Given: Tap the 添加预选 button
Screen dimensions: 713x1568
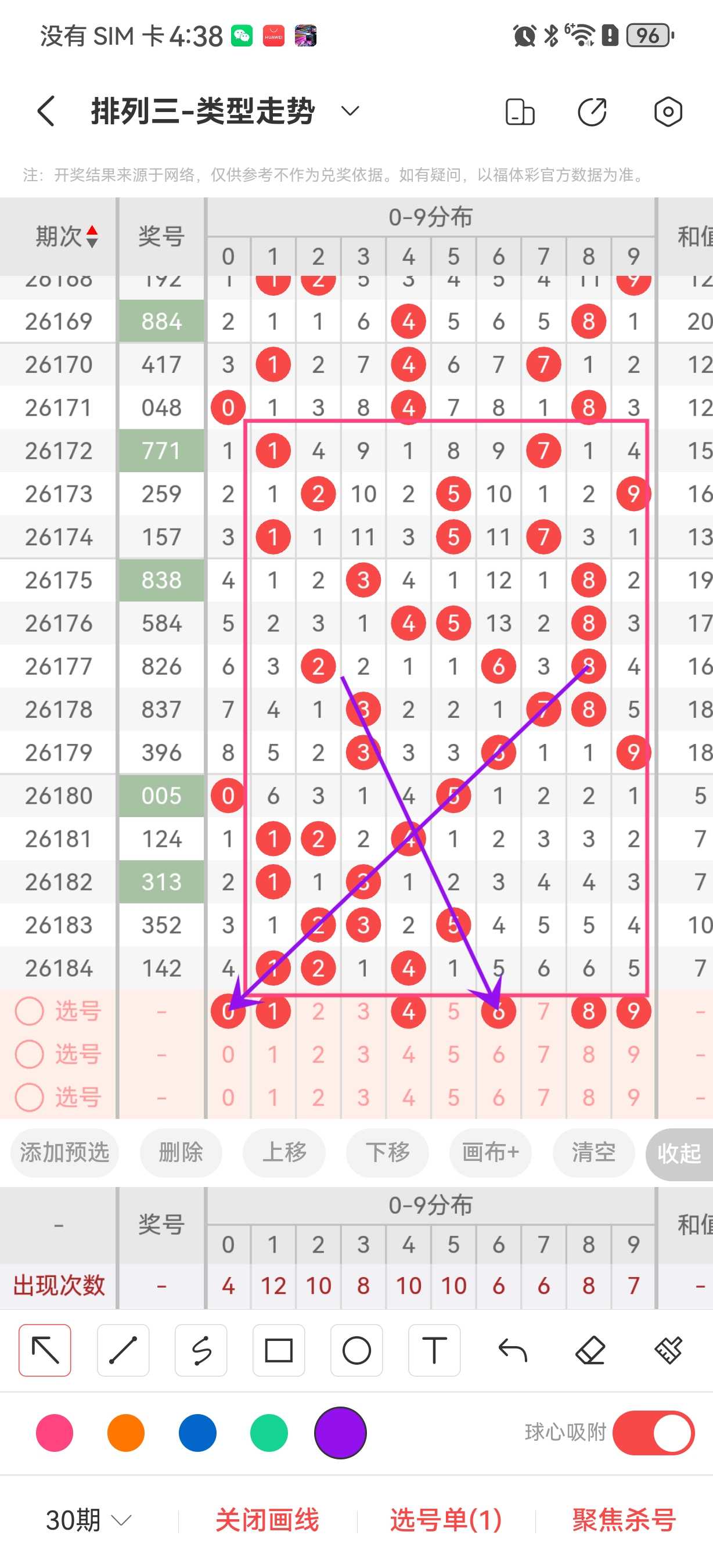Looking at the screenshot, I should pyautogui.click(x=64, y=1152).
